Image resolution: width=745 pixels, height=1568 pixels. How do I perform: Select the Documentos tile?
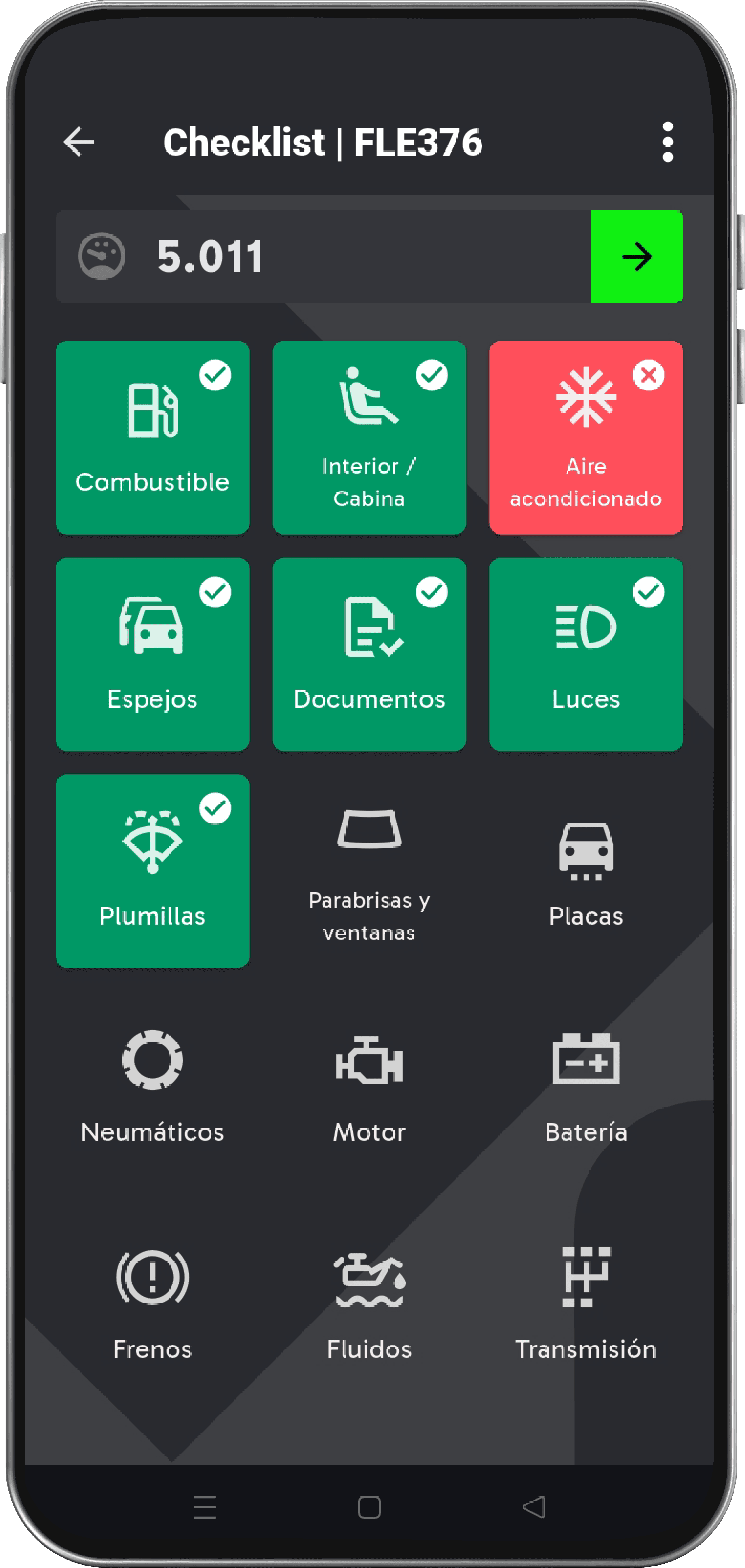click(x=369, y=654)
